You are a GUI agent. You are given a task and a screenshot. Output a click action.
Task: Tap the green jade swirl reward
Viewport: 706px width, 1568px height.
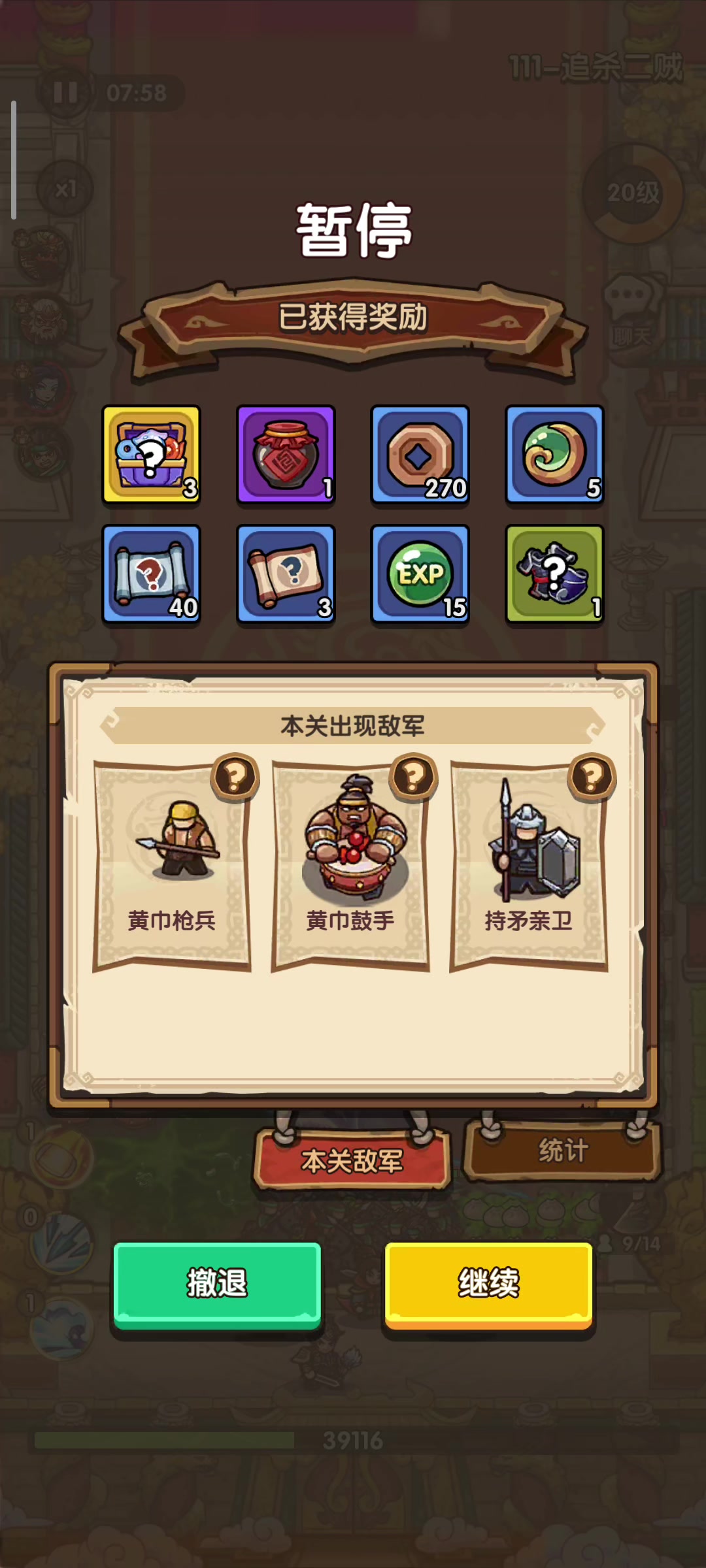pos(555,455)
